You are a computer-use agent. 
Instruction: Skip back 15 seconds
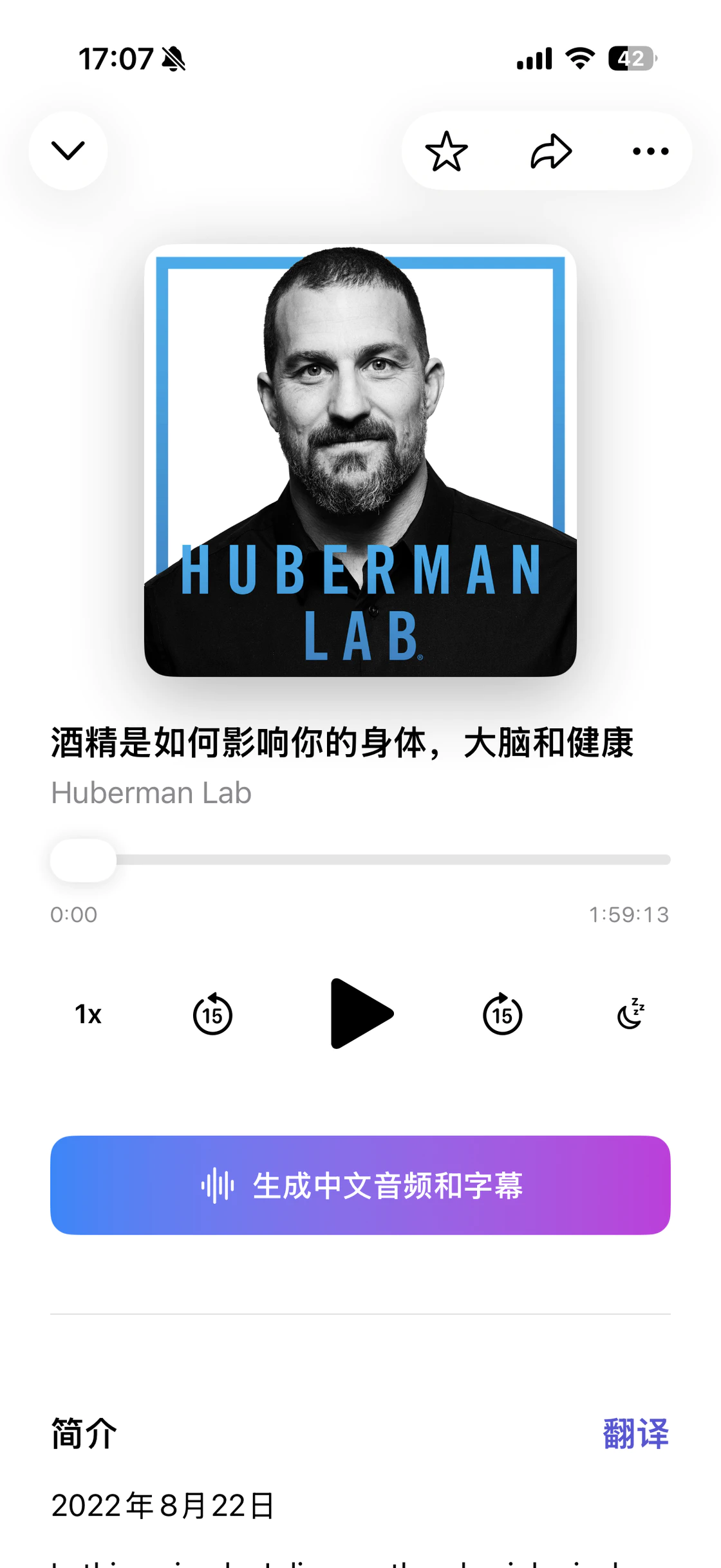[x=212, y=1013]
